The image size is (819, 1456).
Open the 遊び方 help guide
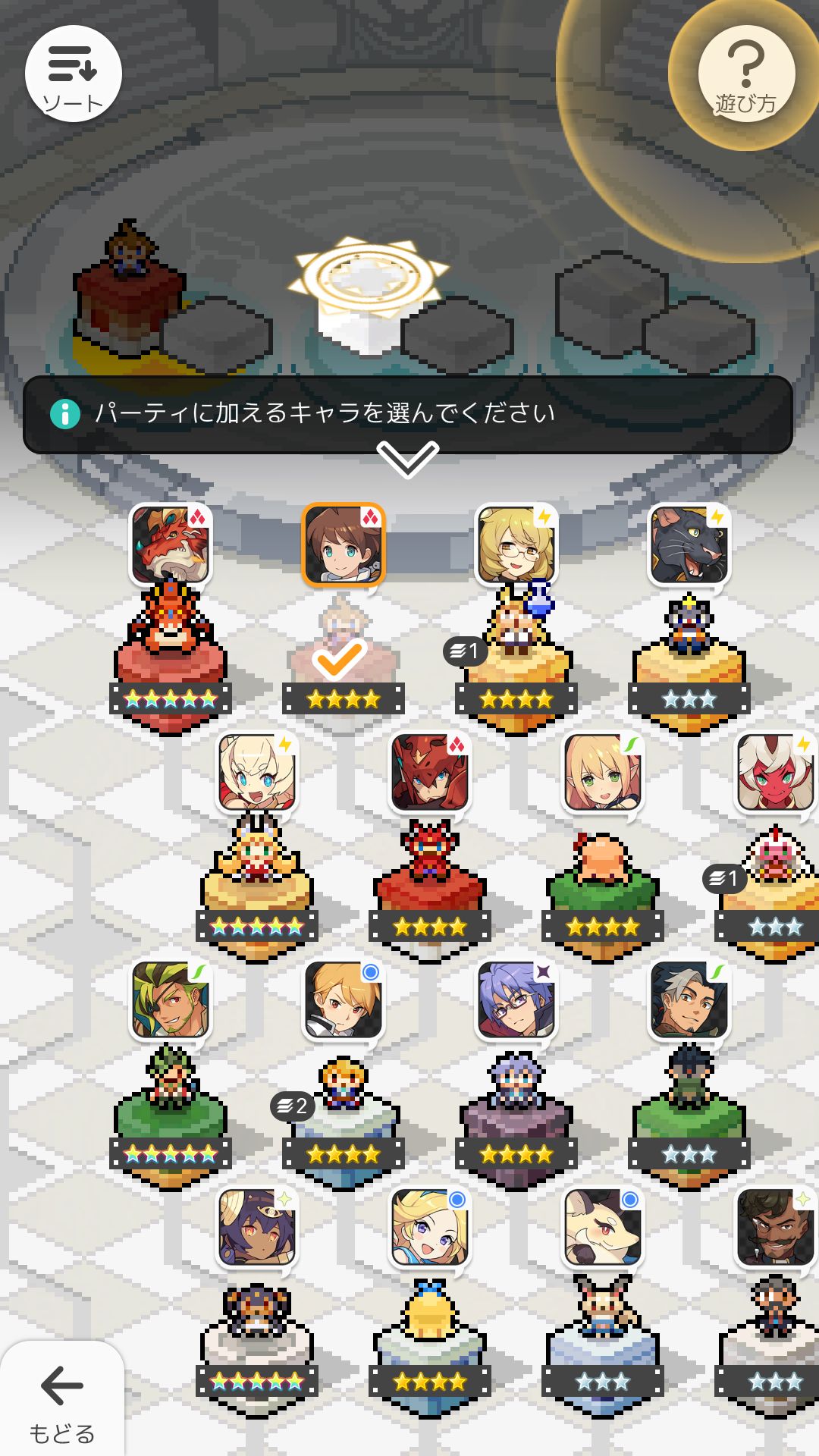pos(746,74)
